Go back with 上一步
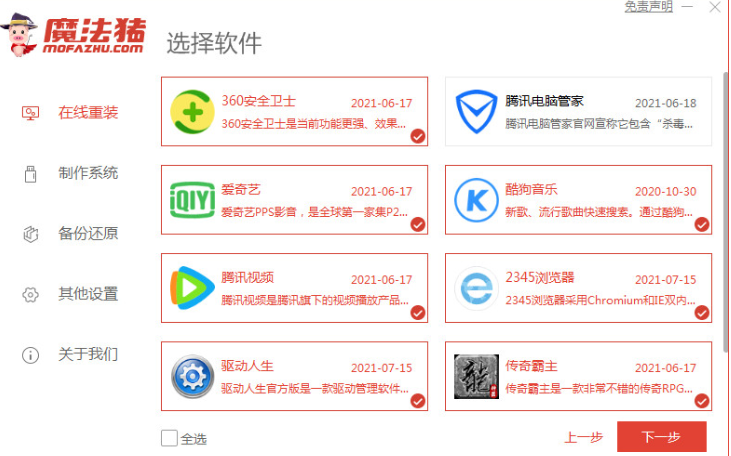The width and height of the screenshot is (731, 456). click(583, 437)
